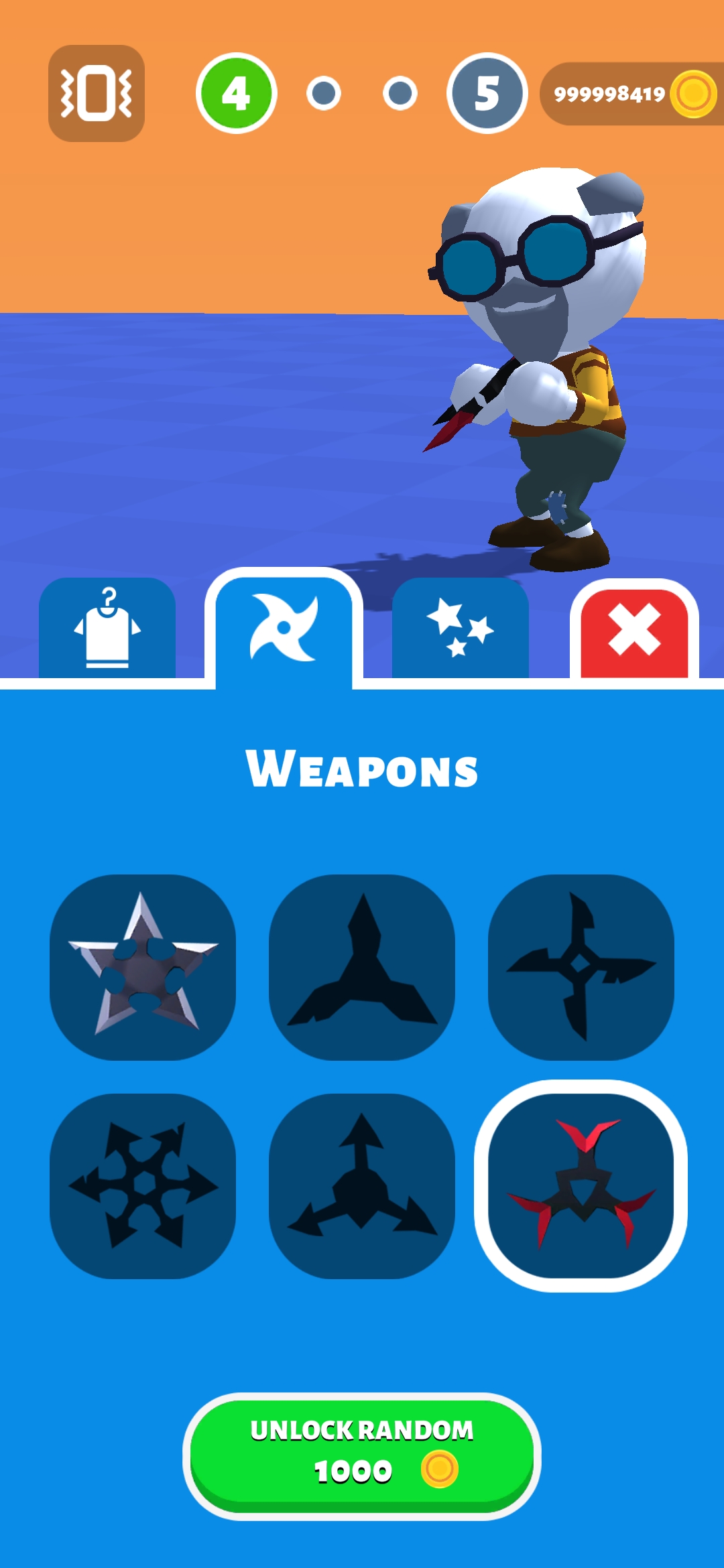724x1568 pixels.
Task: Select the locked three-arrow weapon
Action: (x=362, y=1186)
